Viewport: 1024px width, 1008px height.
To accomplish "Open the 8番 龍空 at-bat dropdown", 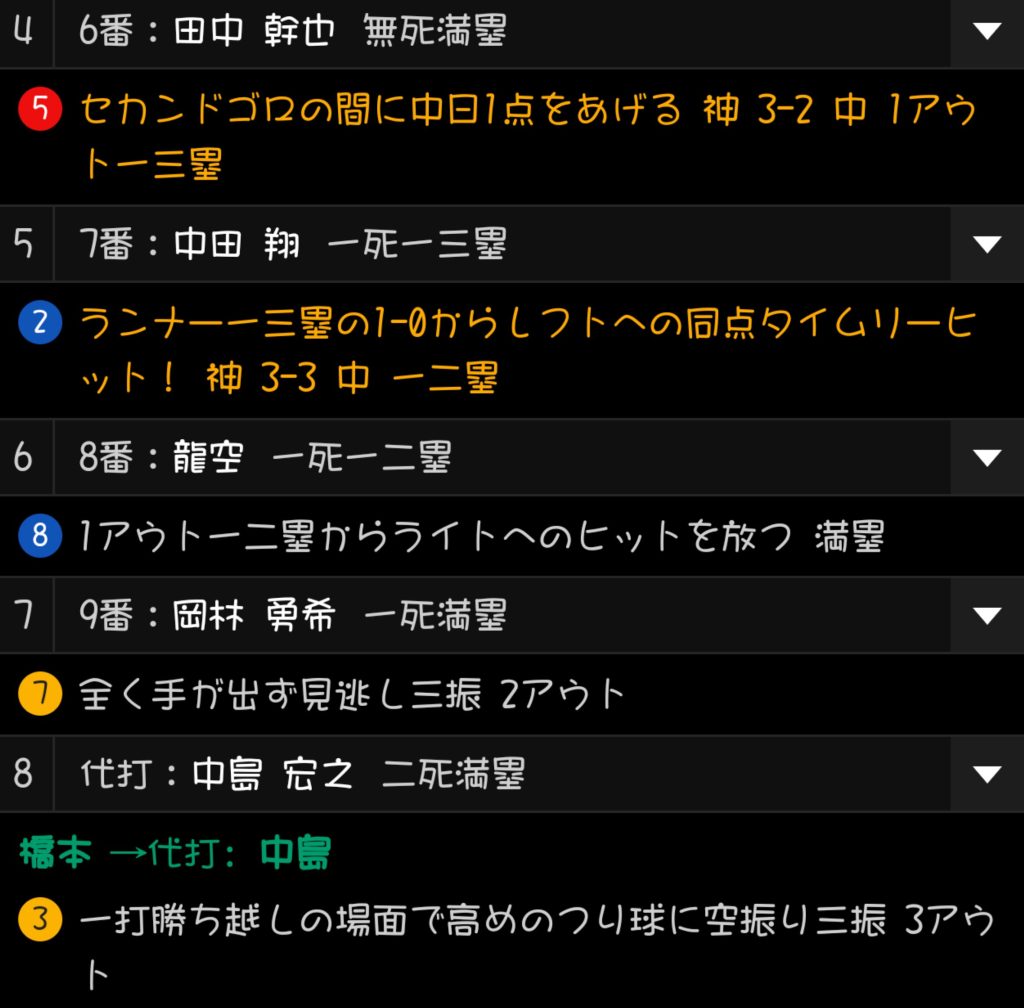I will pos(986,458).
